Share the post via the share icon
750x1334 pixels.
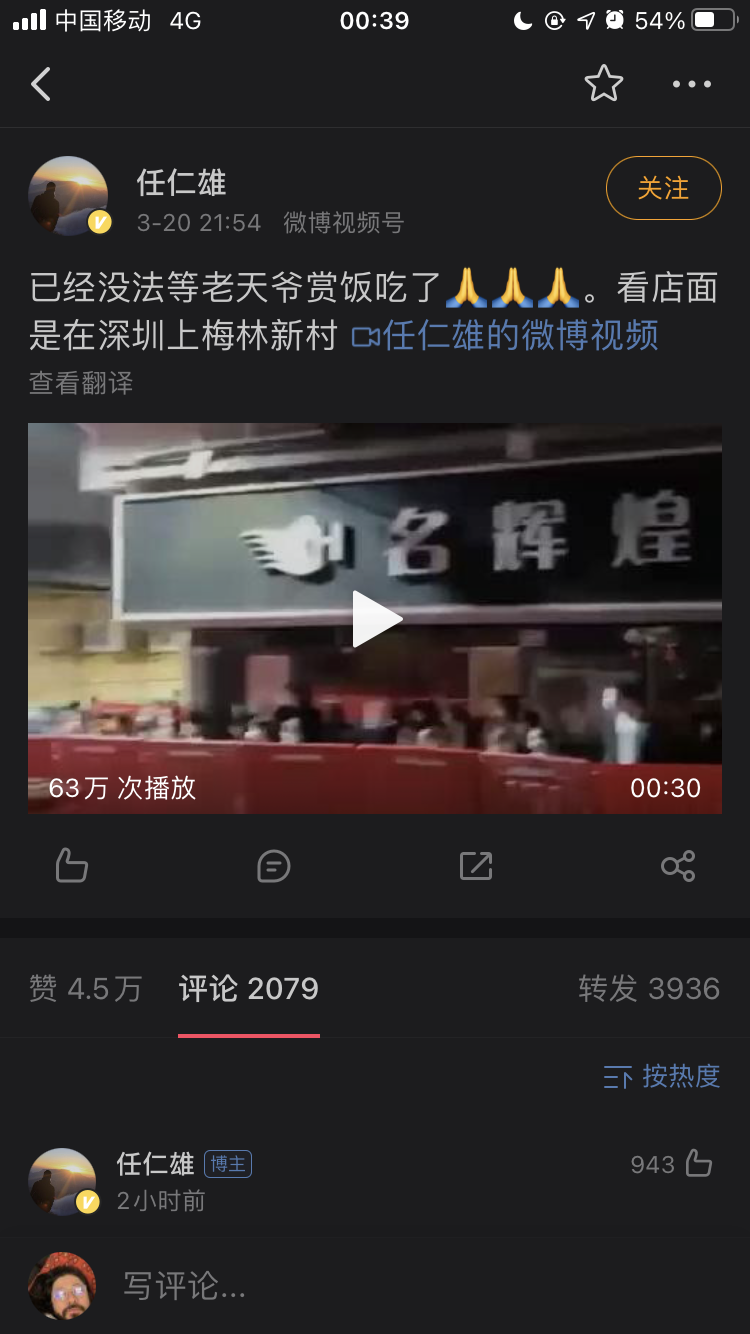click(678, 865)
